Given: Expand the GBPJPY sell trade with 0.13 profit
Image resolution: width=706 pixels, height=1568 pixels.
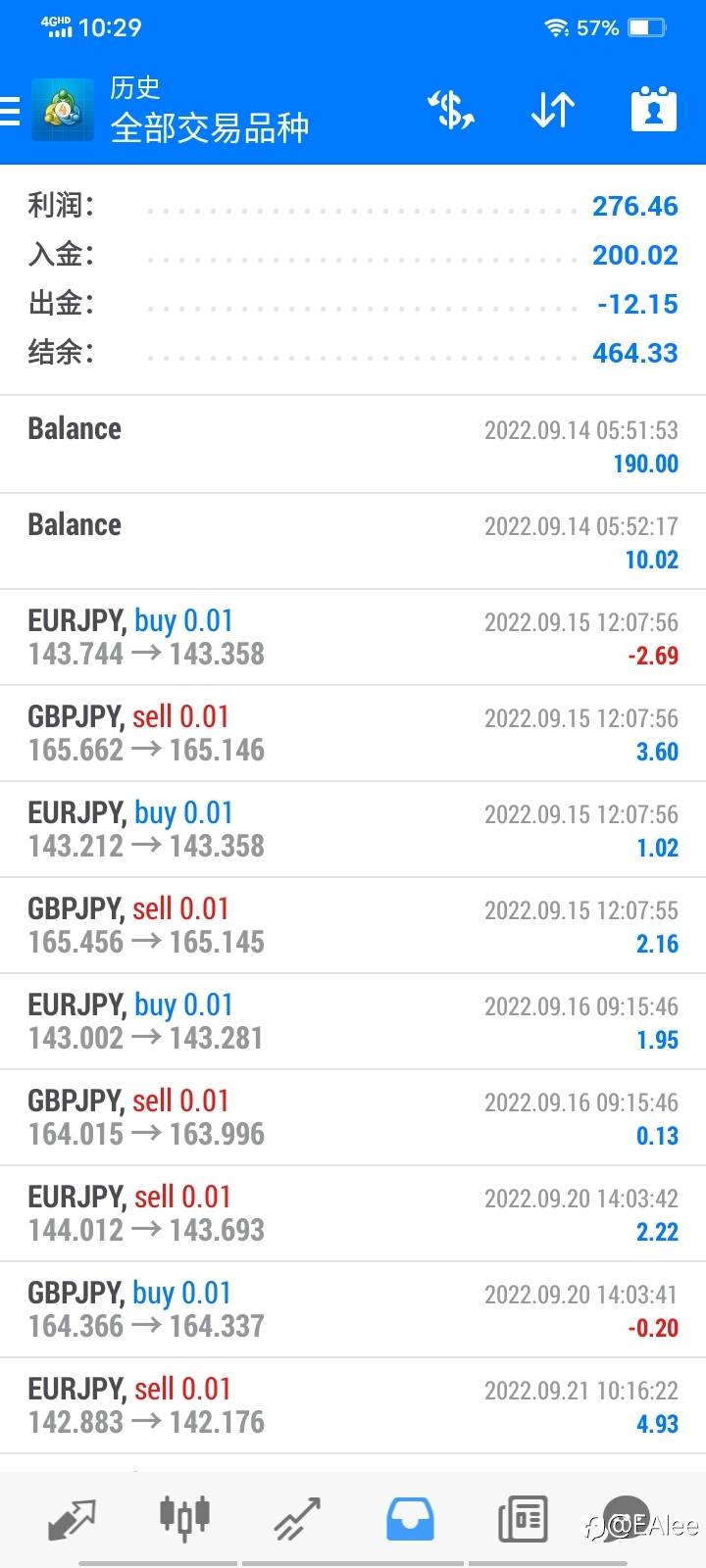Looking at the screenshot, I should click(353, 1117).
